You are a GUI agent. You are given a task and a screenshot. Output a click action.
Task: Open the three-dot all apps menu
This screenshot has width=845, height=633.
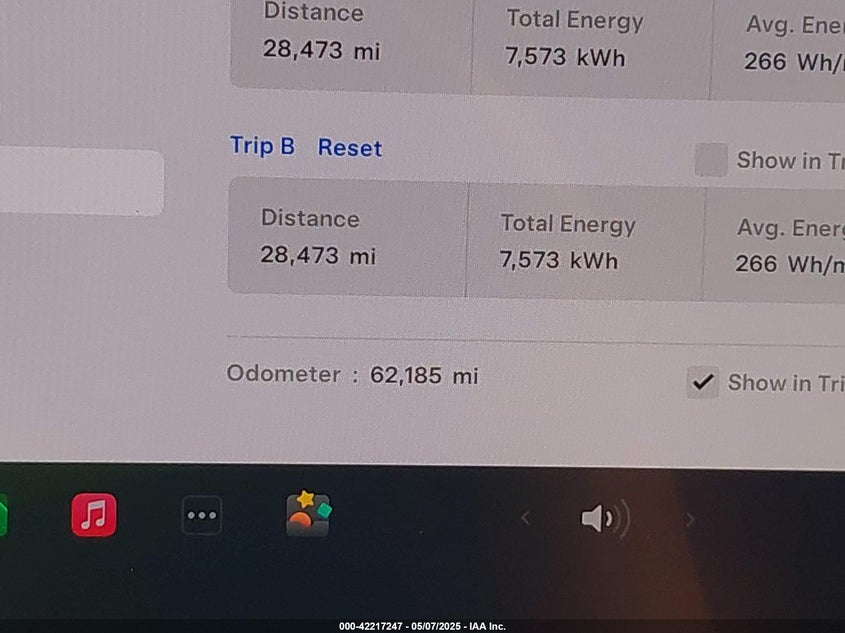[x=201, y=516]
